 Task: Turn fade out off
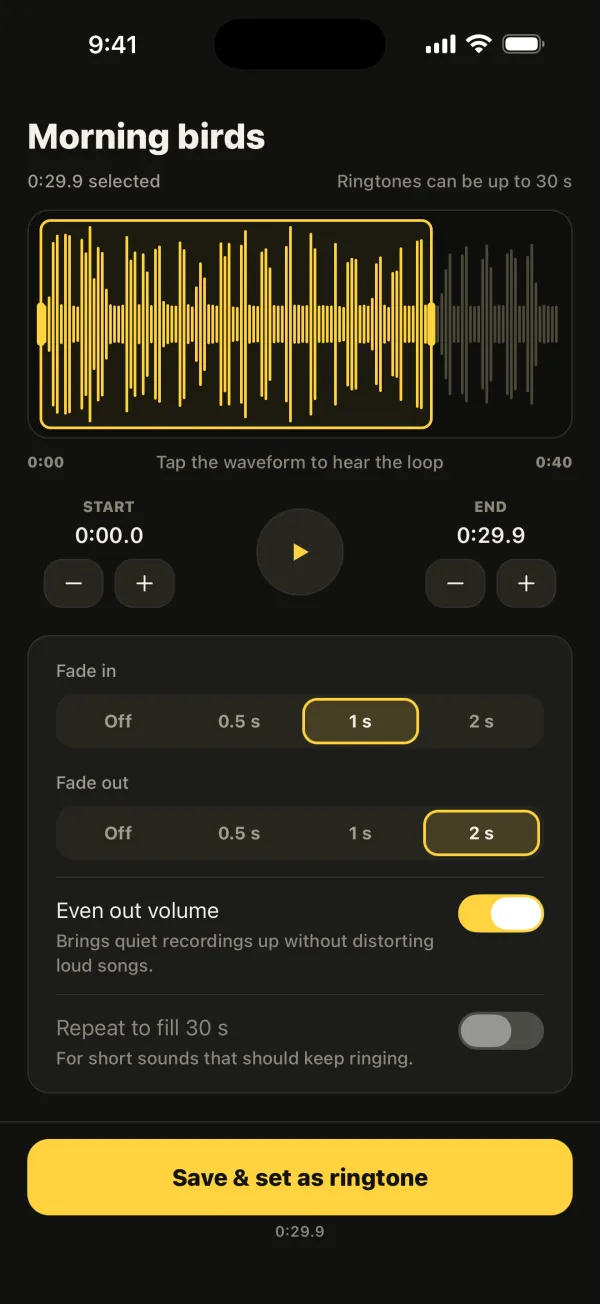[118, 833]
